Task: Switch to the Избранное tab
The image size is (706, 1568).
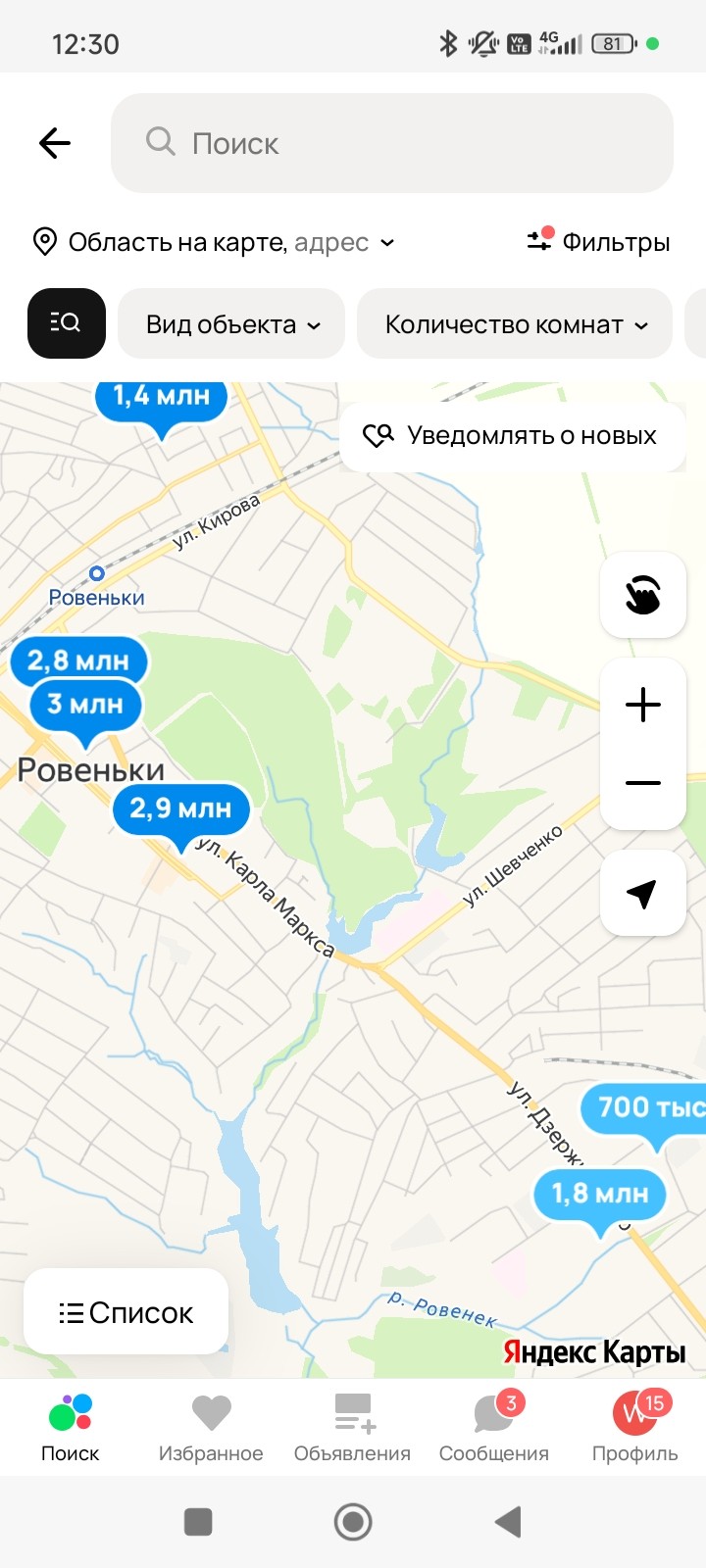Action: click(211, 1427)
